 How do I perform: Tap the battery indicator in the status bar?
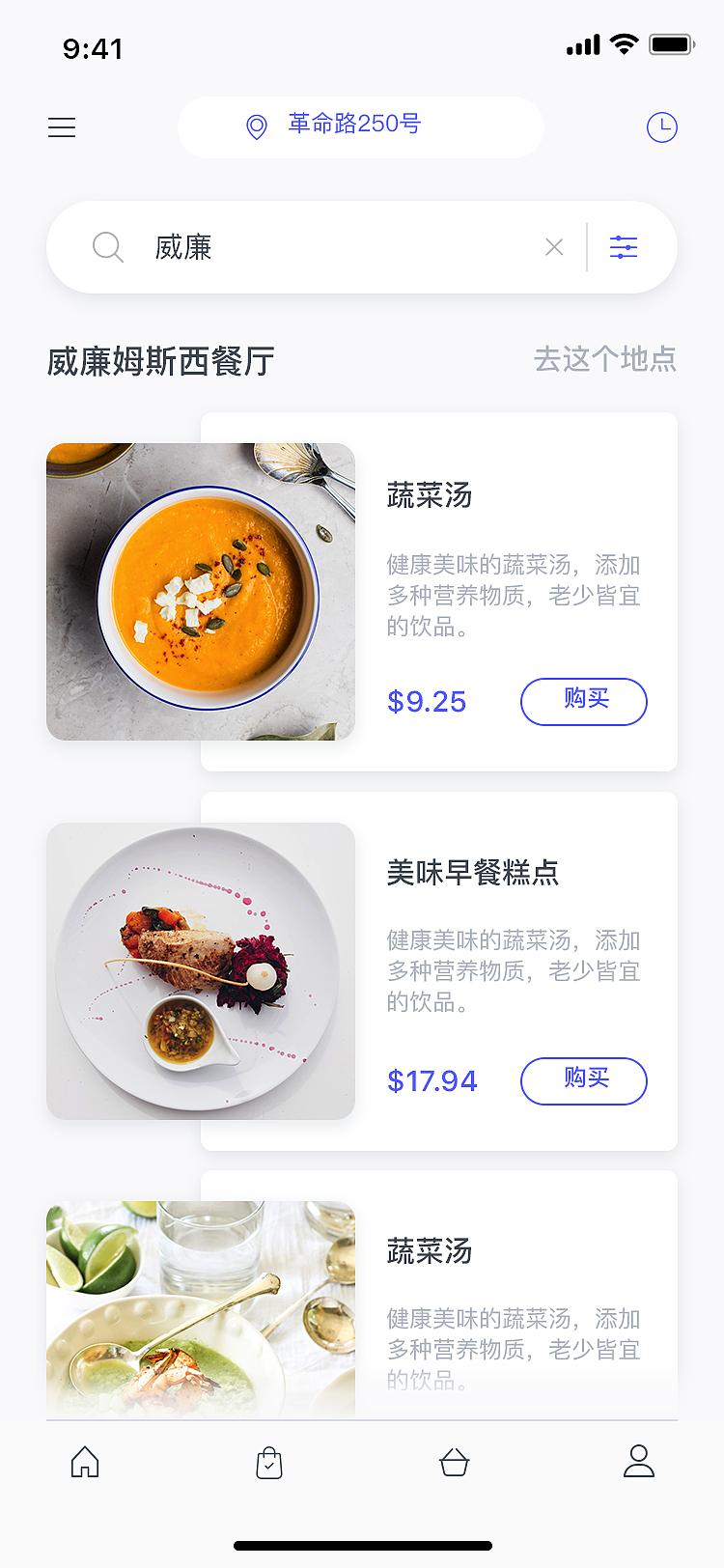[672, 43]
